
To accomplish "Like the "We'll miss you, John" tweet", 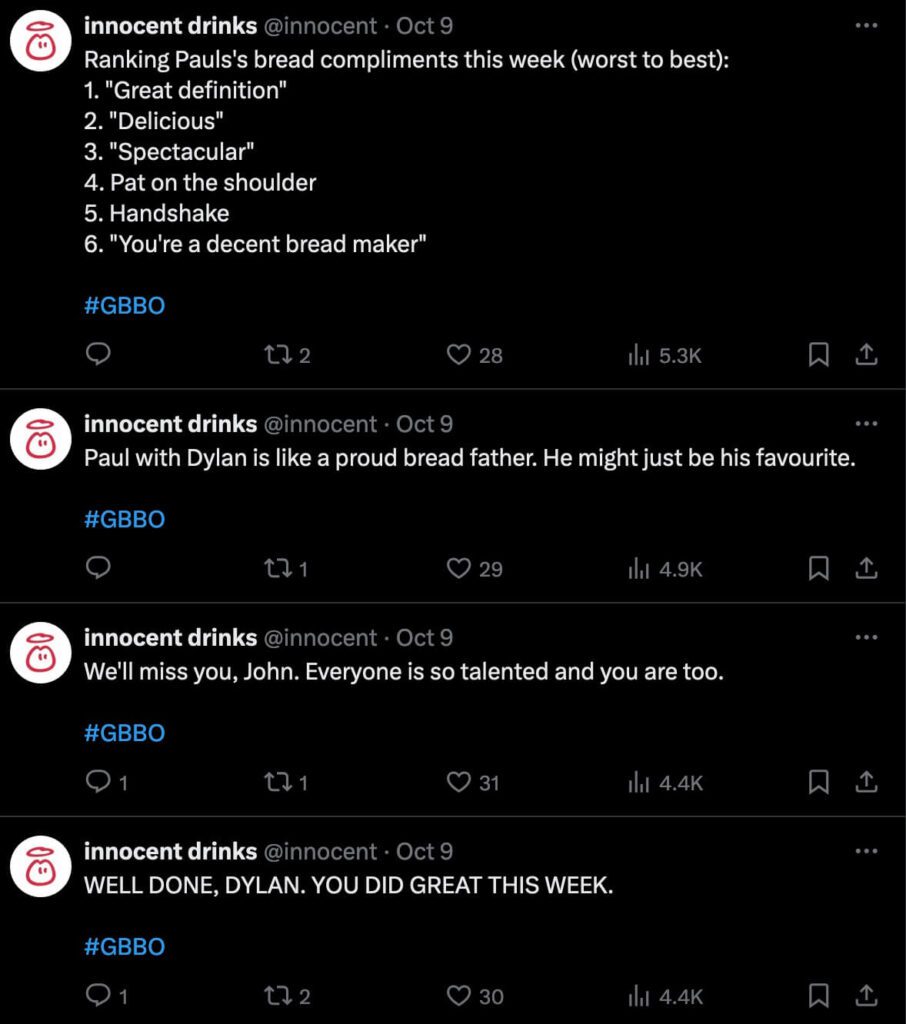I will (458, 783).
